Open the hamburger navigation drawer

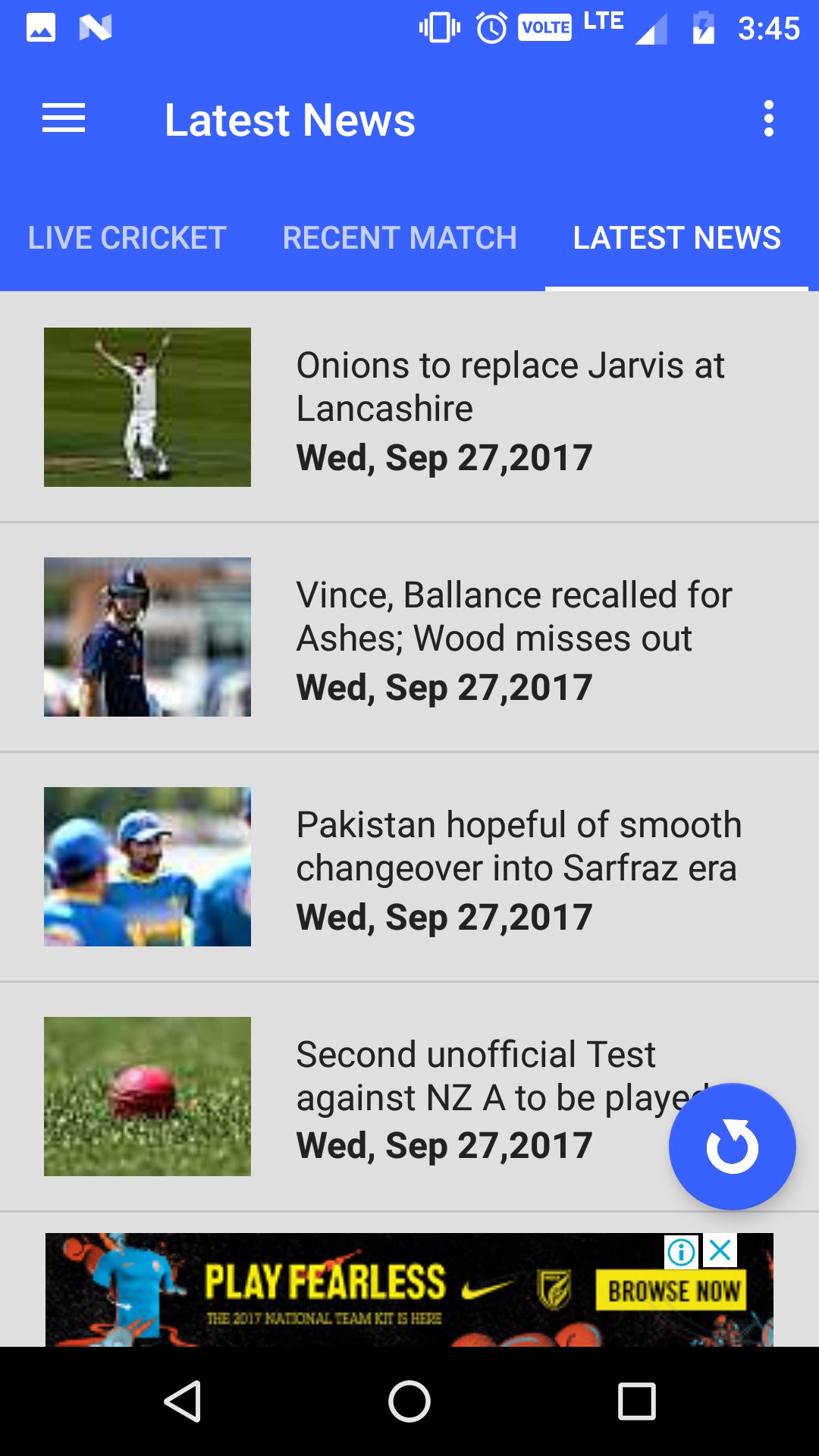pos(64,119)
